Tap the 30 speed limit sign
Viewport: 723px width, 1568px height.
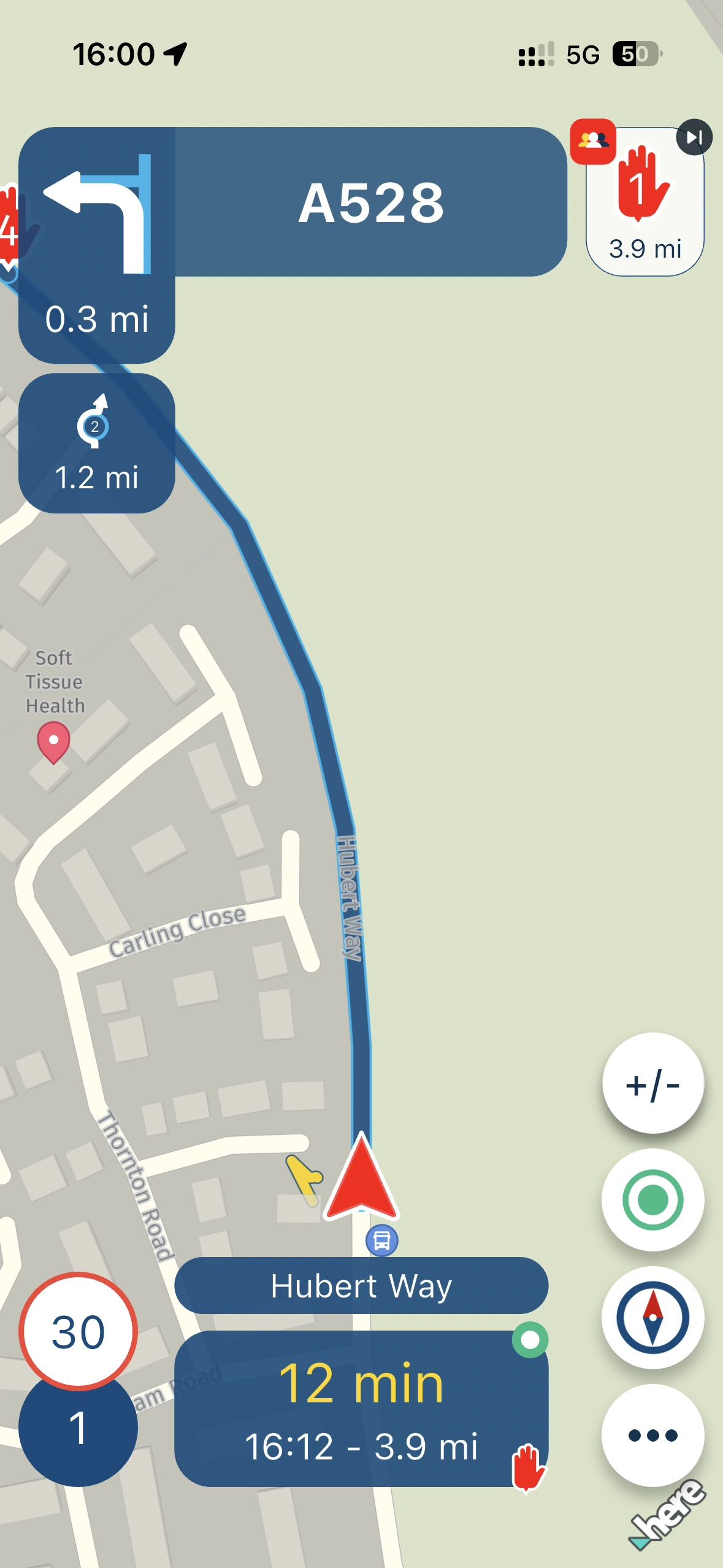[x=78, y=1331]
